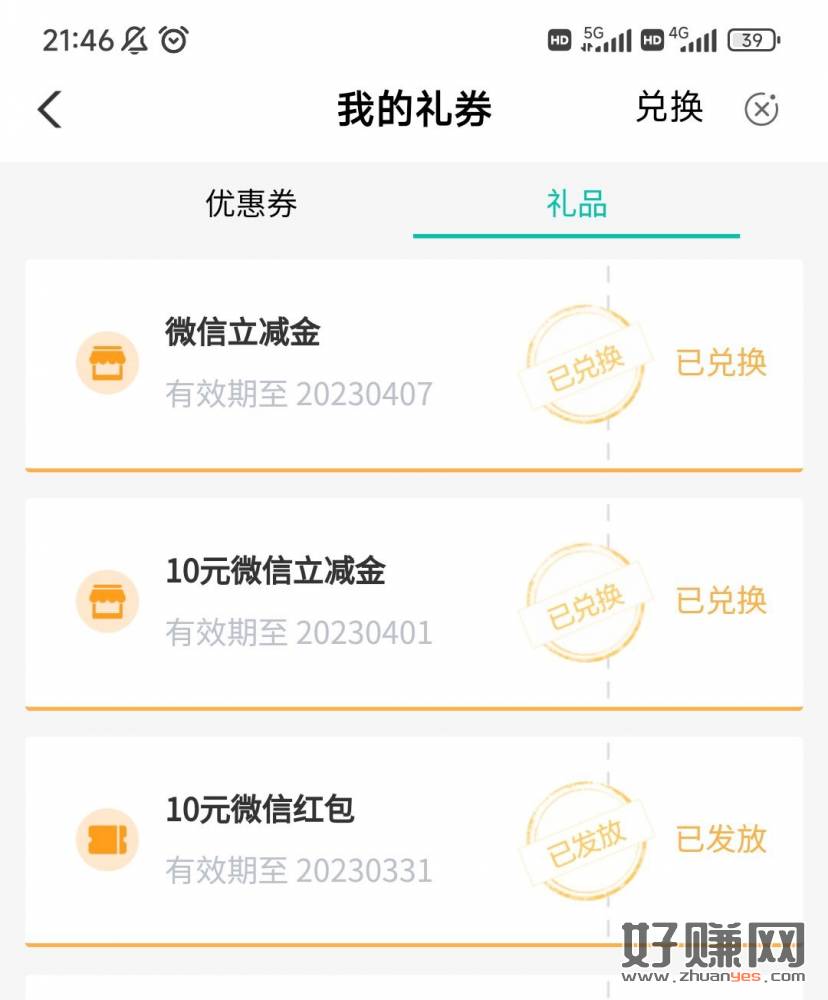Select the 礼品 tab
Screen dimensions: 828x1000
576,204
